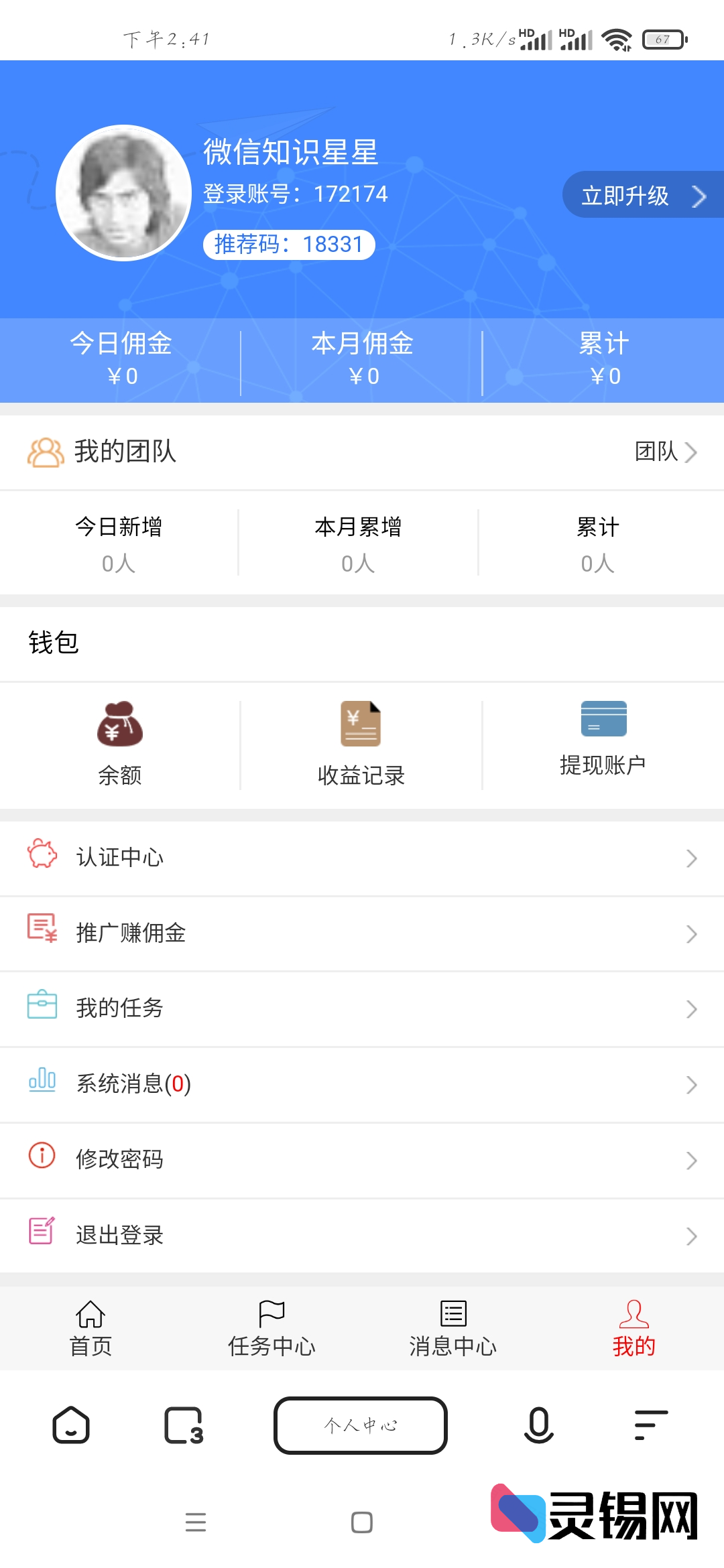724x1568 pixels.
Task: Click the team members icon beside 我的团队
Action: coord(44,452)
